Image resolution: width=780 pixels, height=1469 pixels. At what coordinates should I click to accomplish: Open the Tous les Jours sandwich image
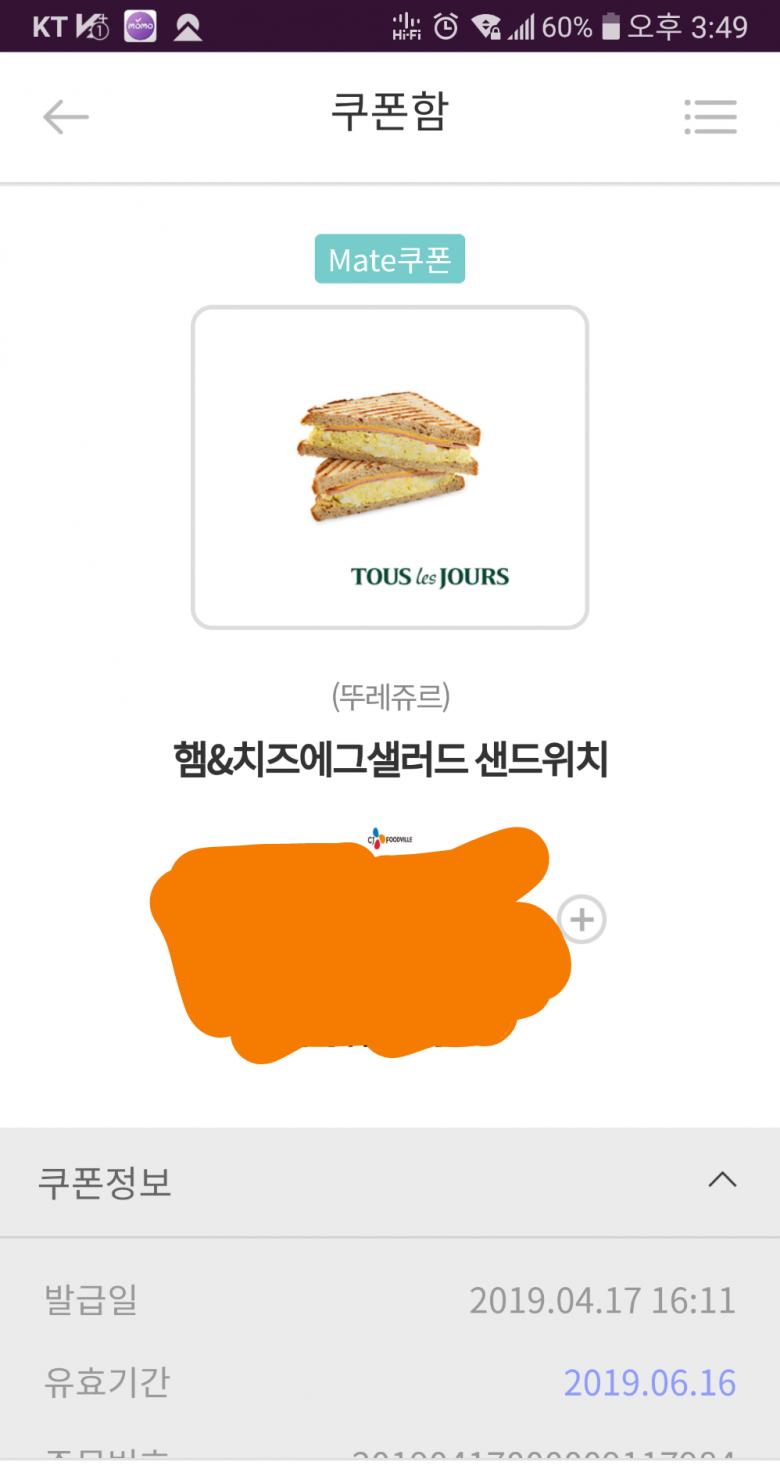(x=390, y=467)
